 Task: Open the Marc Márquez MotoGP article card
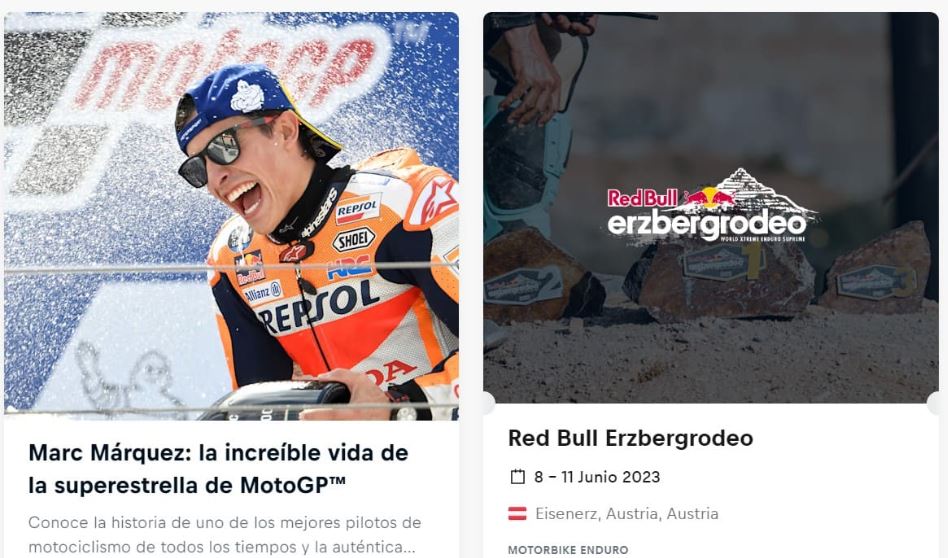(218, 468)
